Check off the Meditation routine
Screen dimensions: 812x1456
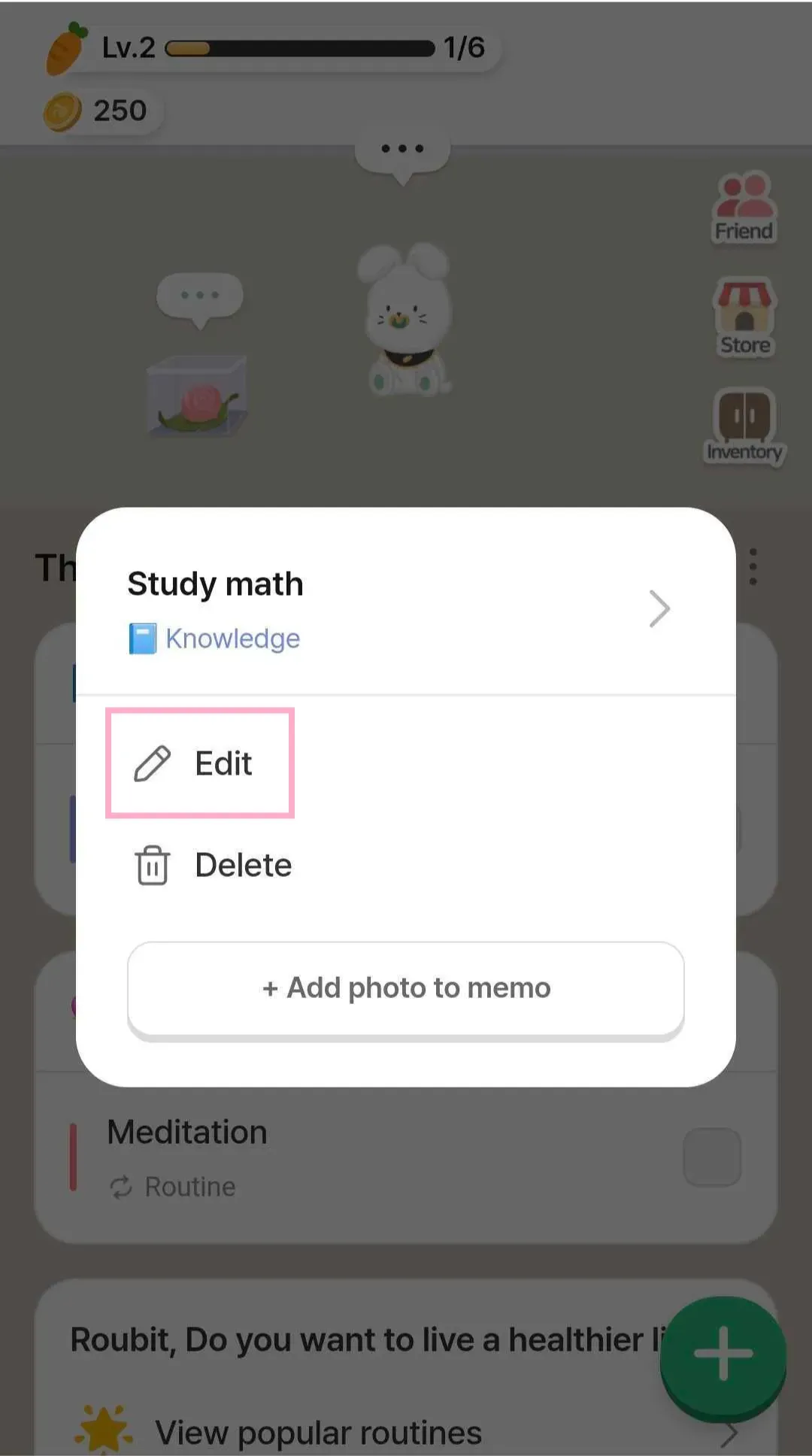click(711, 1157)
